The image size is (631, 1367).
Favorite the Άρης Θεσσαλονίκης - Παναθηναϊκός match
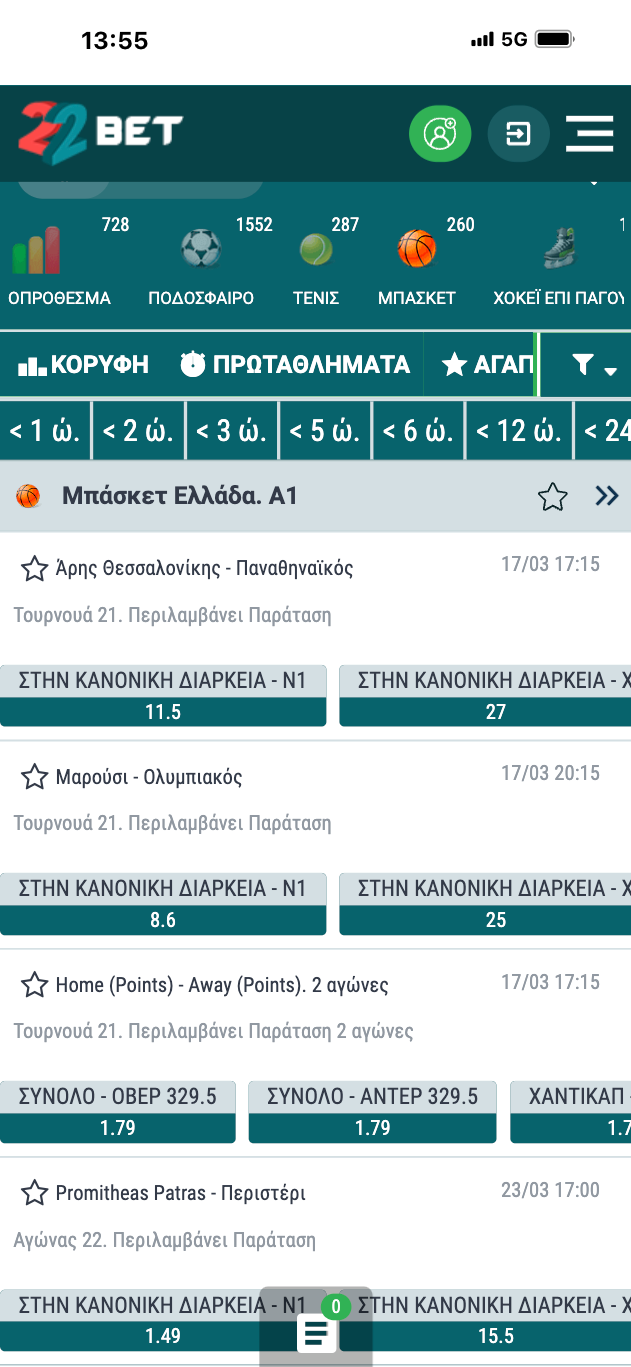click(x=35, y=569)
